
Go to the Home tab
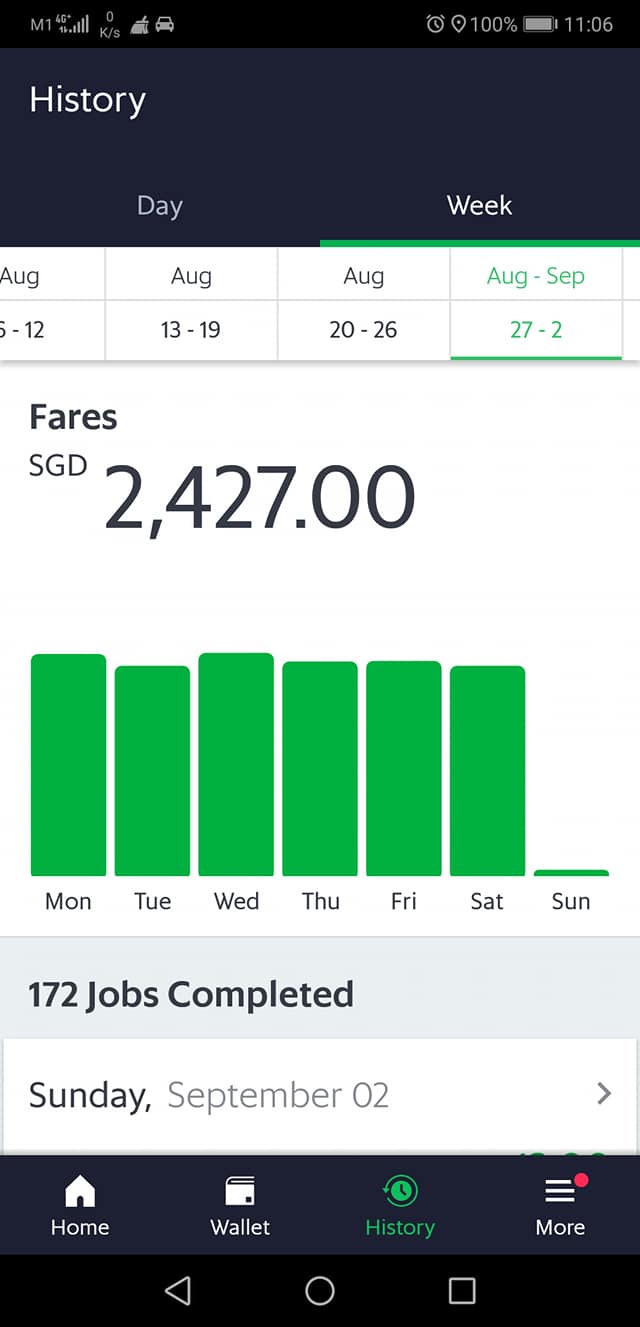click(x=80, y=1205)
